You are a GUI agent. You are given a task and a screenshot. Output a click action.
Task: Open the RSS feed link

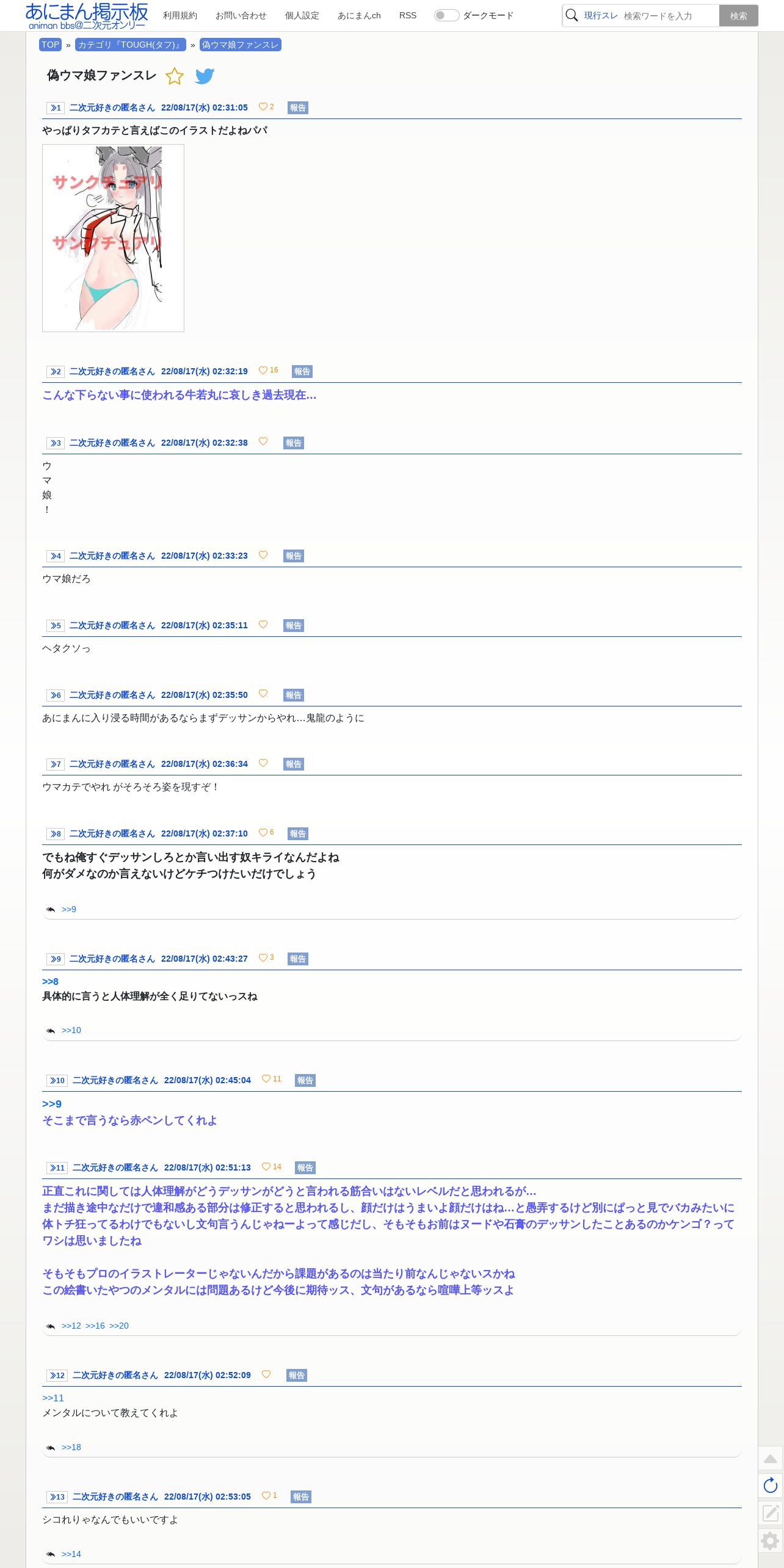(x=408, y=15)
